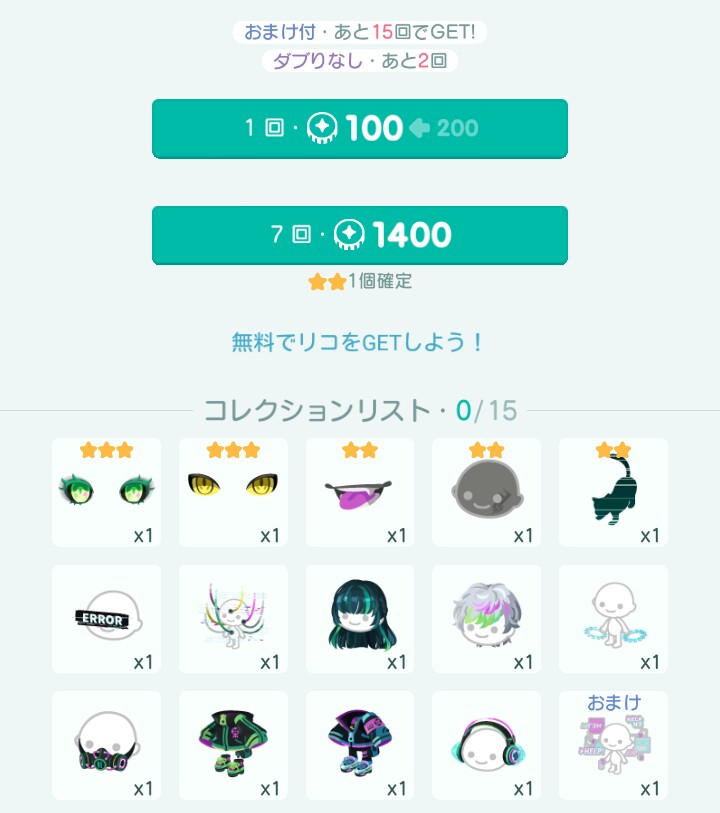The height and width of the screenshot is (813, 720).
Task: View the three-star yellow cat eyes item
Action: [x=233, y=492]
